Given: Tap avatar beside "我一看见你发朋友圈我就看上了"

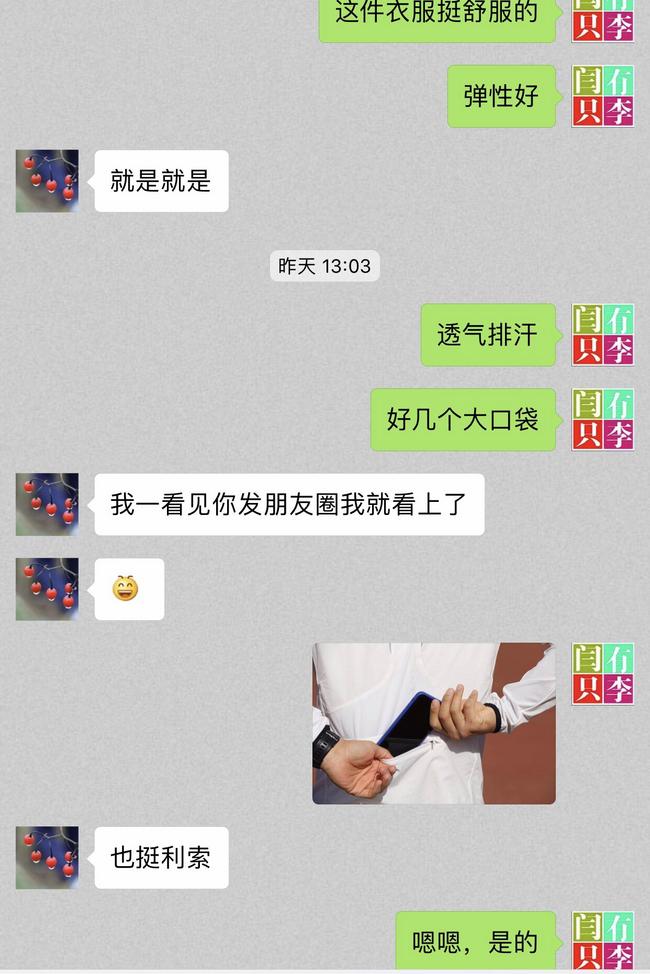Looking at the screenshot, I should tap(47, 504).
